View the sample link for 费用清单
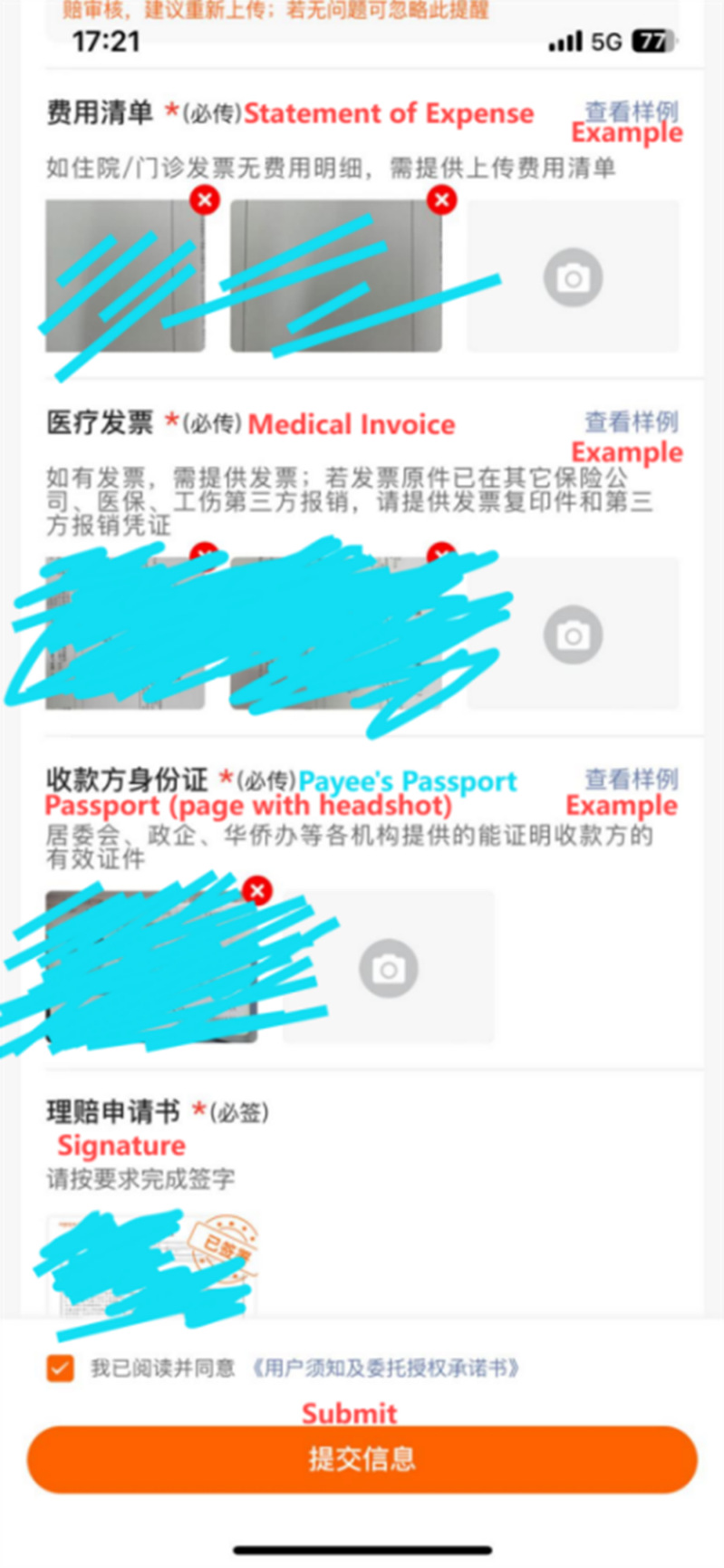 (631, 112)
